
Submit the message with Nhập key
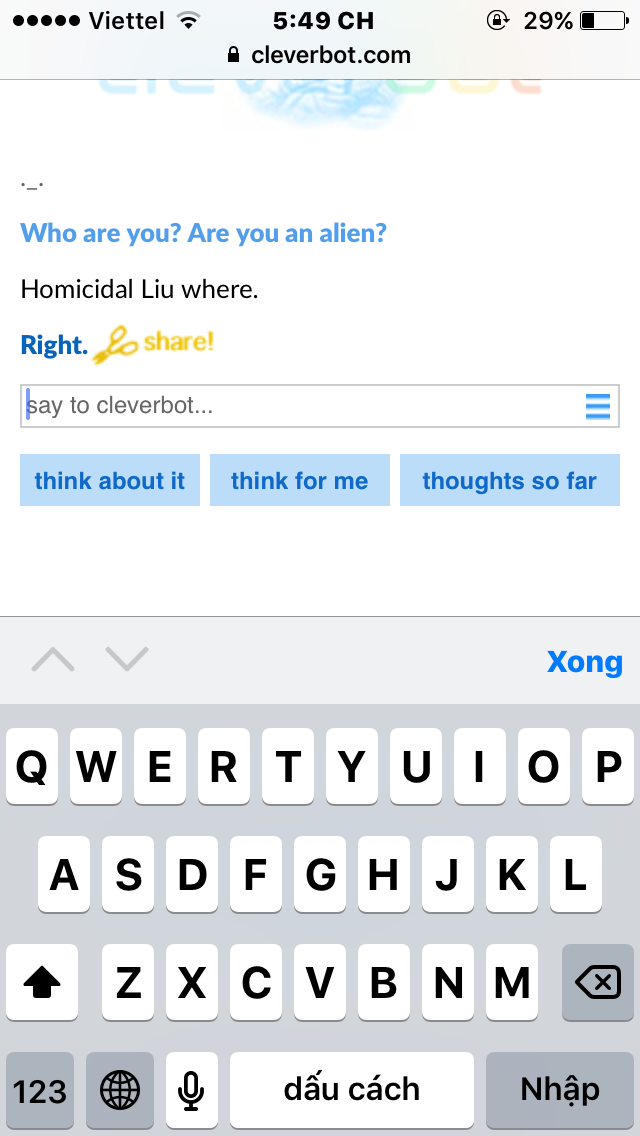pos(560,1090)
